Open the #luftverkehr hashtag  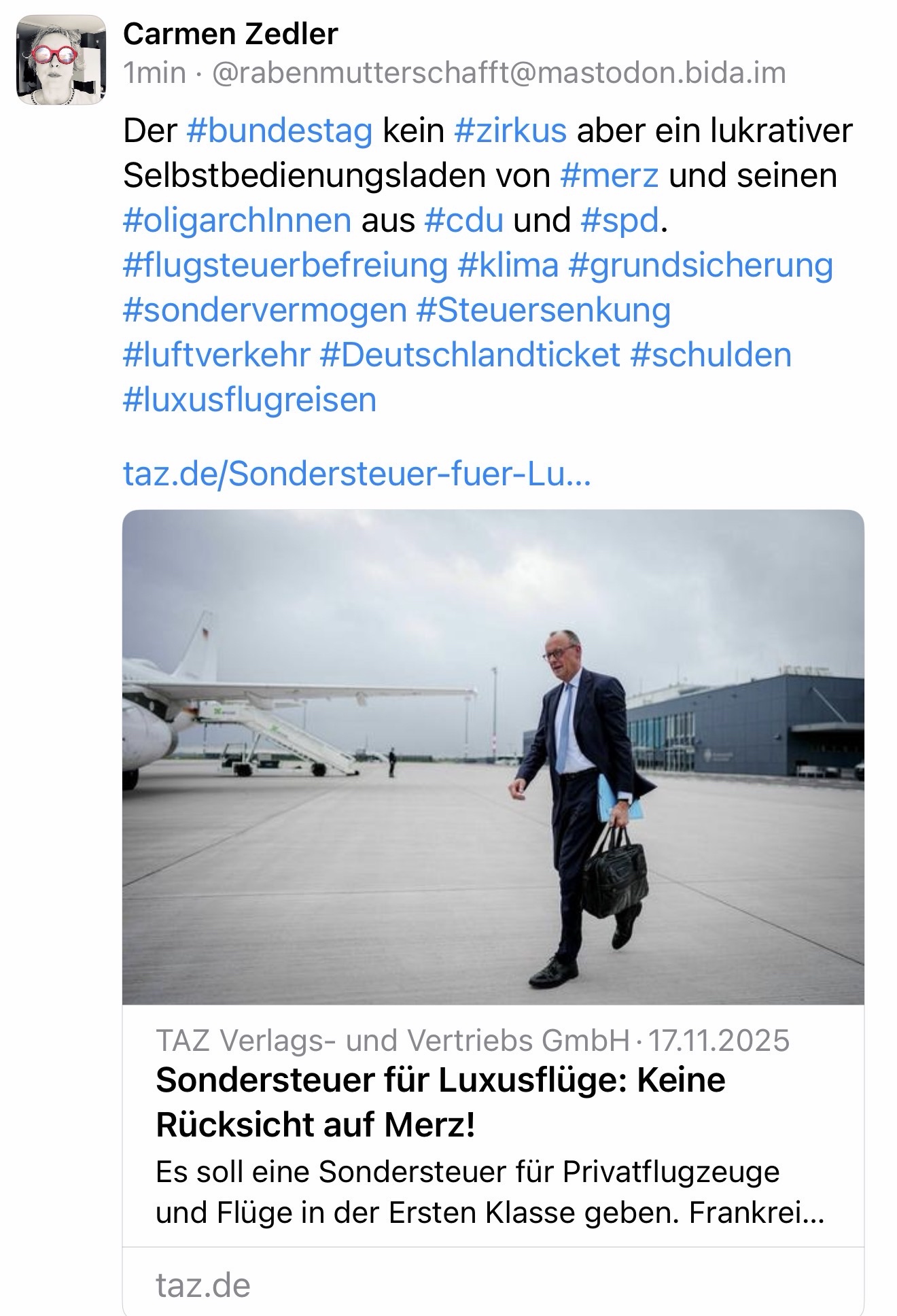point(217,355)
